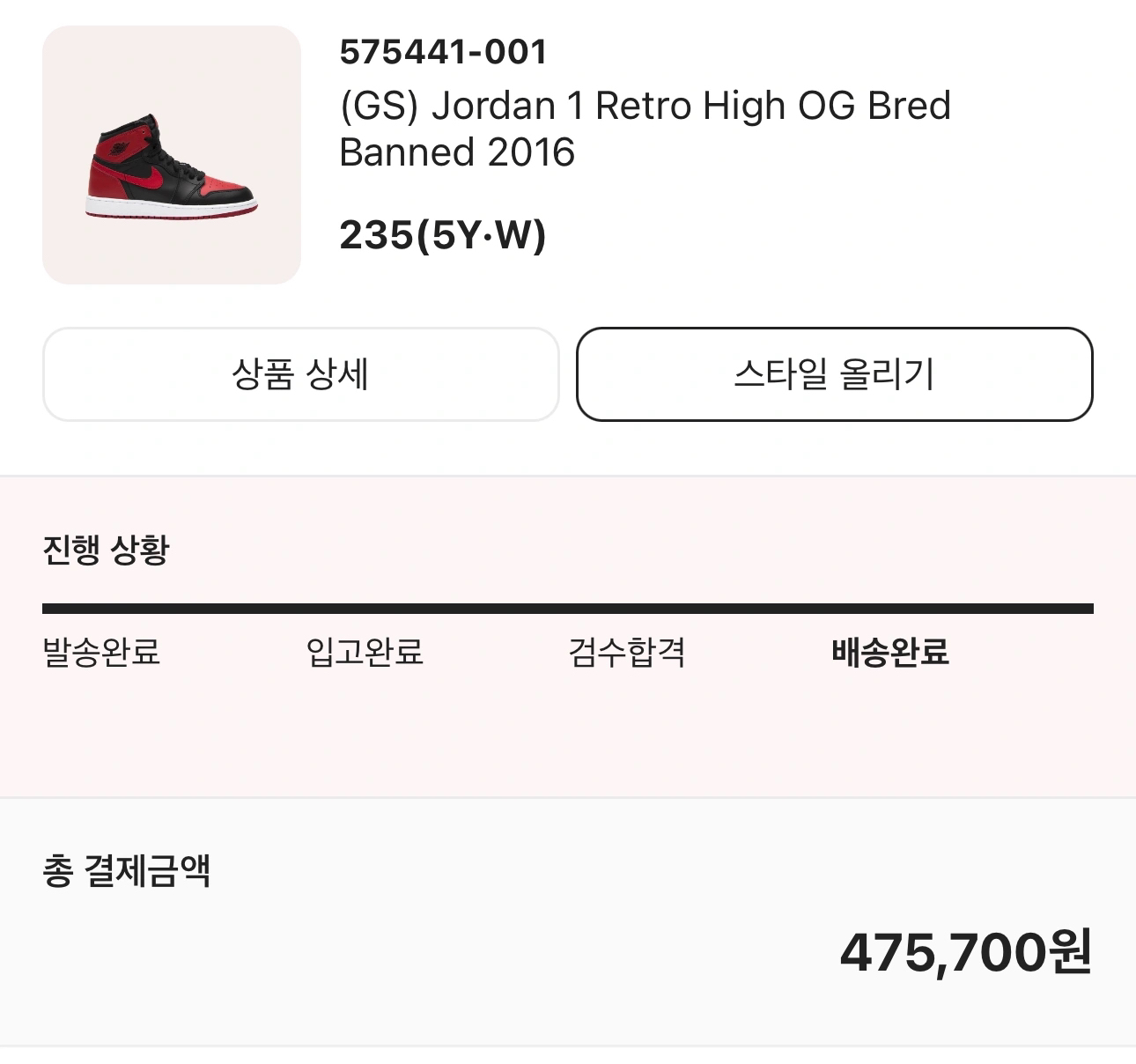This screenshot has height=1064, width=1136.
Task: Open the 상품 상세 product details
Action: point(300,374)
